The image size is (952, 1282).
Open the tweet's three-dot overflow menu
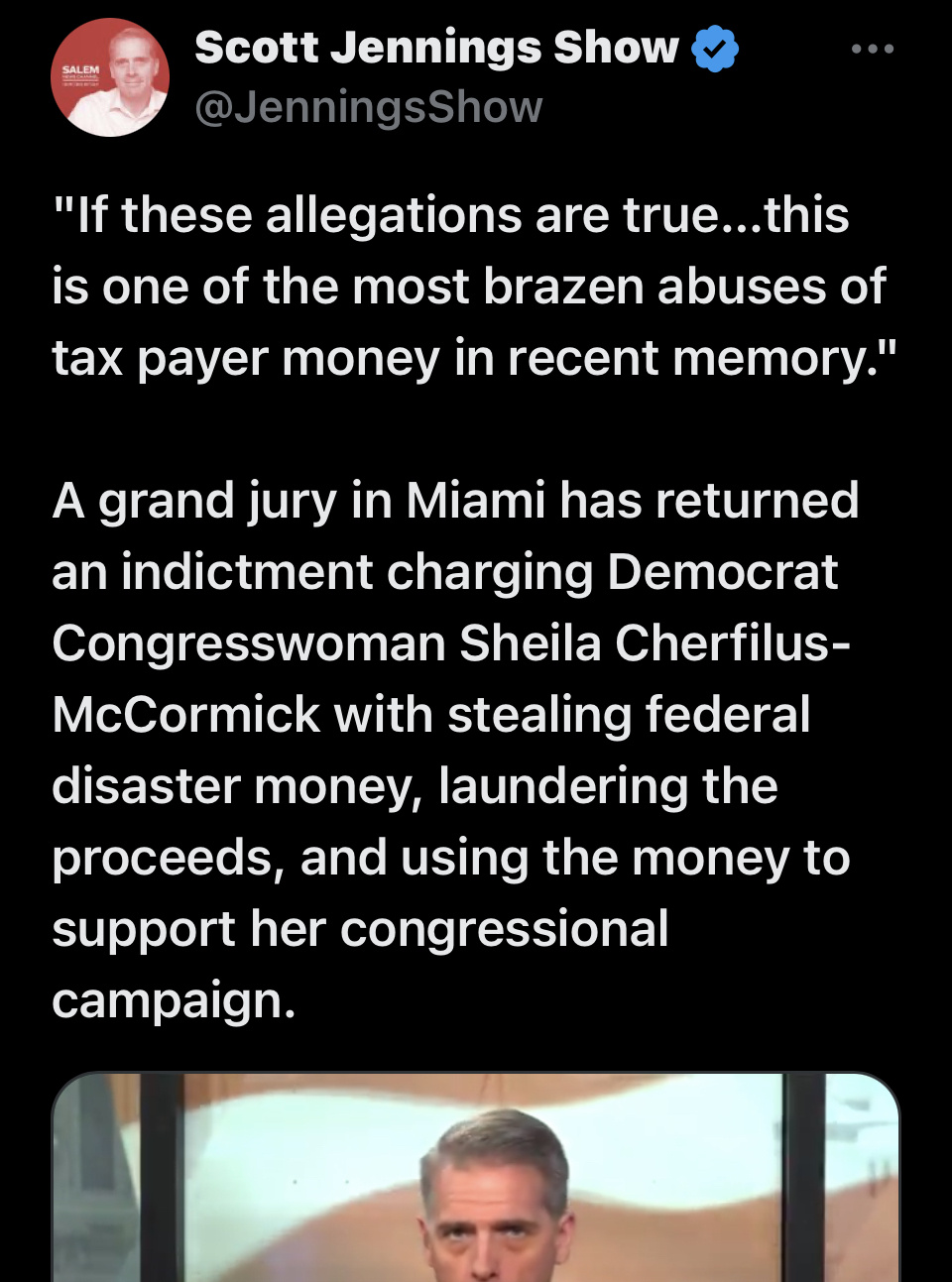coord(873,49)
